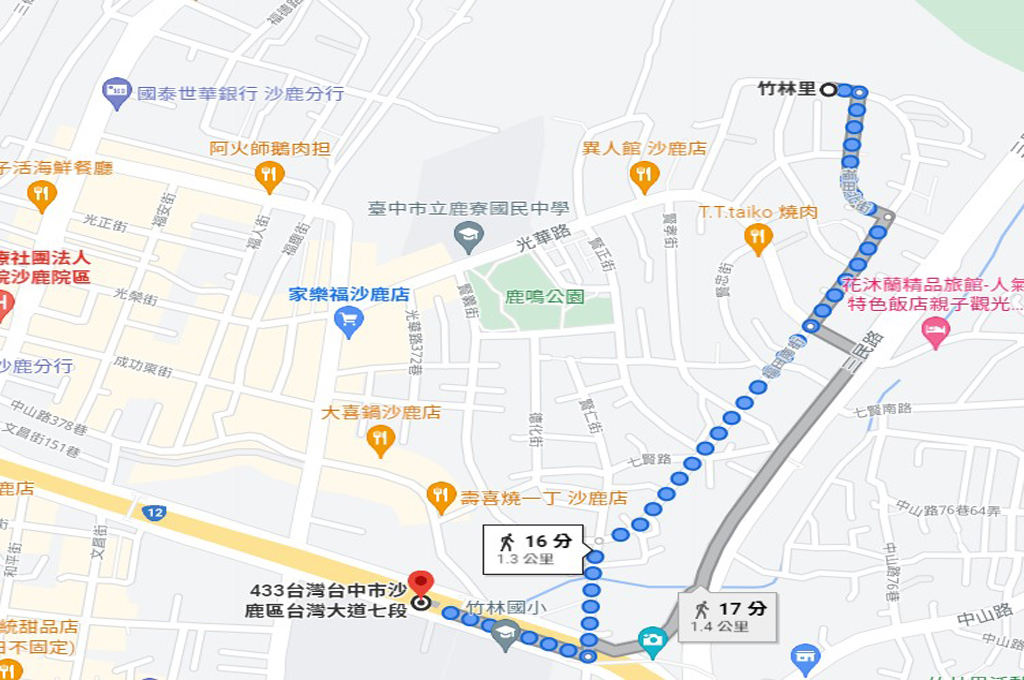Open 異人館 沙鹿店 restaurant marker
Image resolution: width=1024 pixels, height=680 pixels.
coord(645,176)
